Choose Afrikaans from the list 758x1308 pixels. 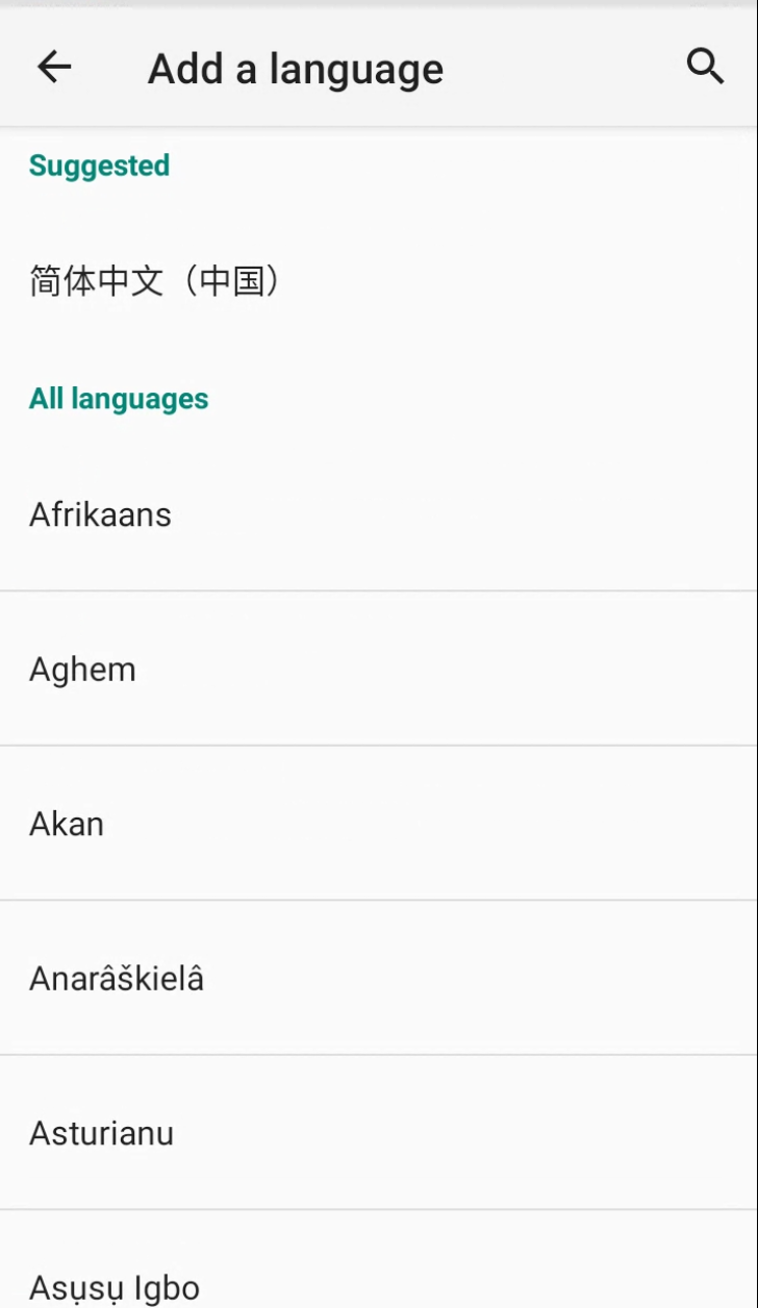tap(100, 515)
